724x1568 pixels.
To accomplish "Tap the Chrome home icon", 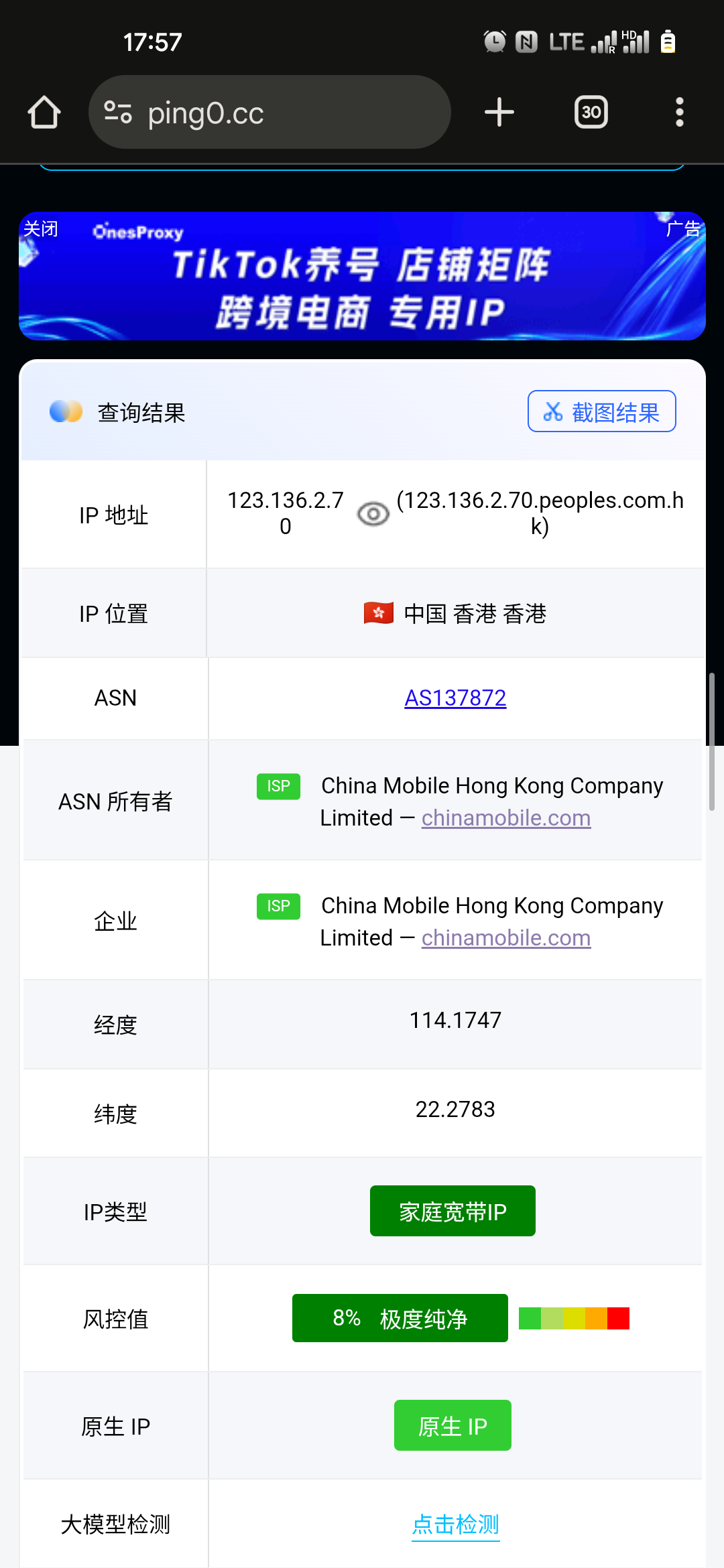I will [44, 112].
